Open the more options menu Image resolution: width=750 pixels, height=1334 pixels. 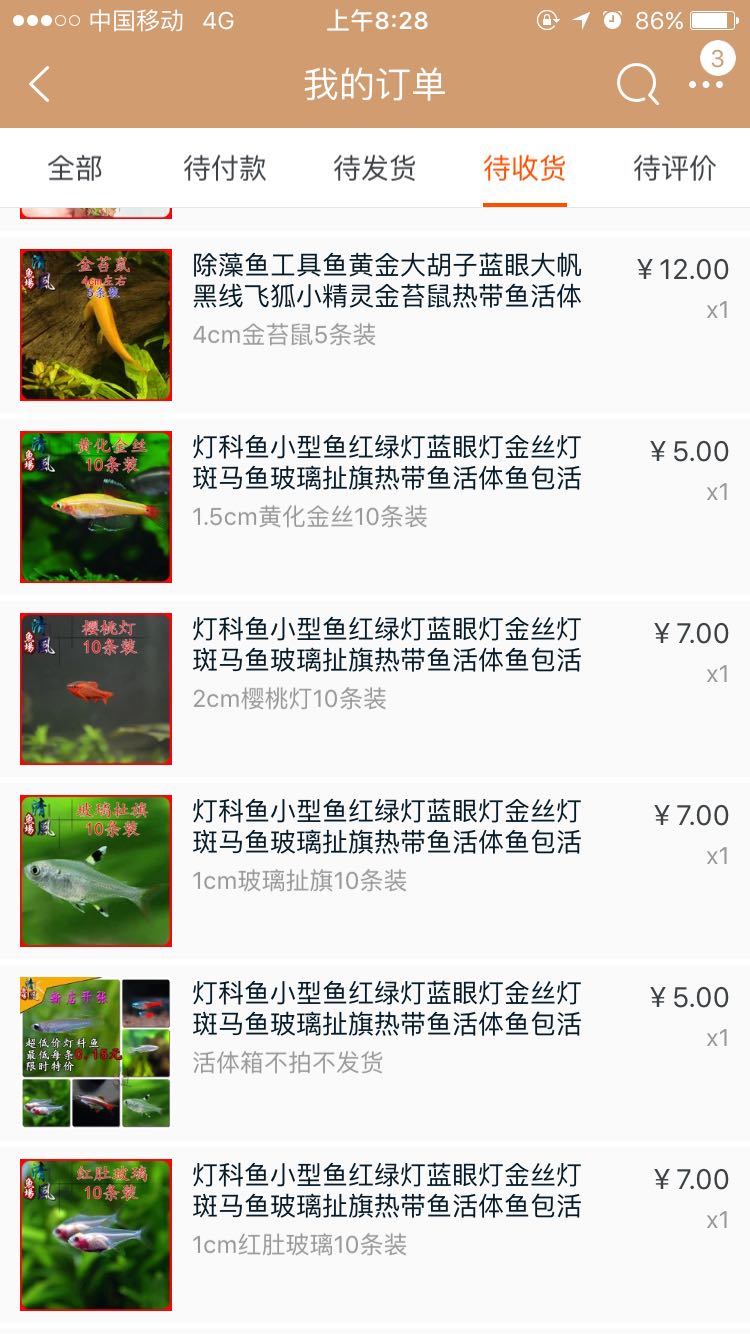pos(706,85)
